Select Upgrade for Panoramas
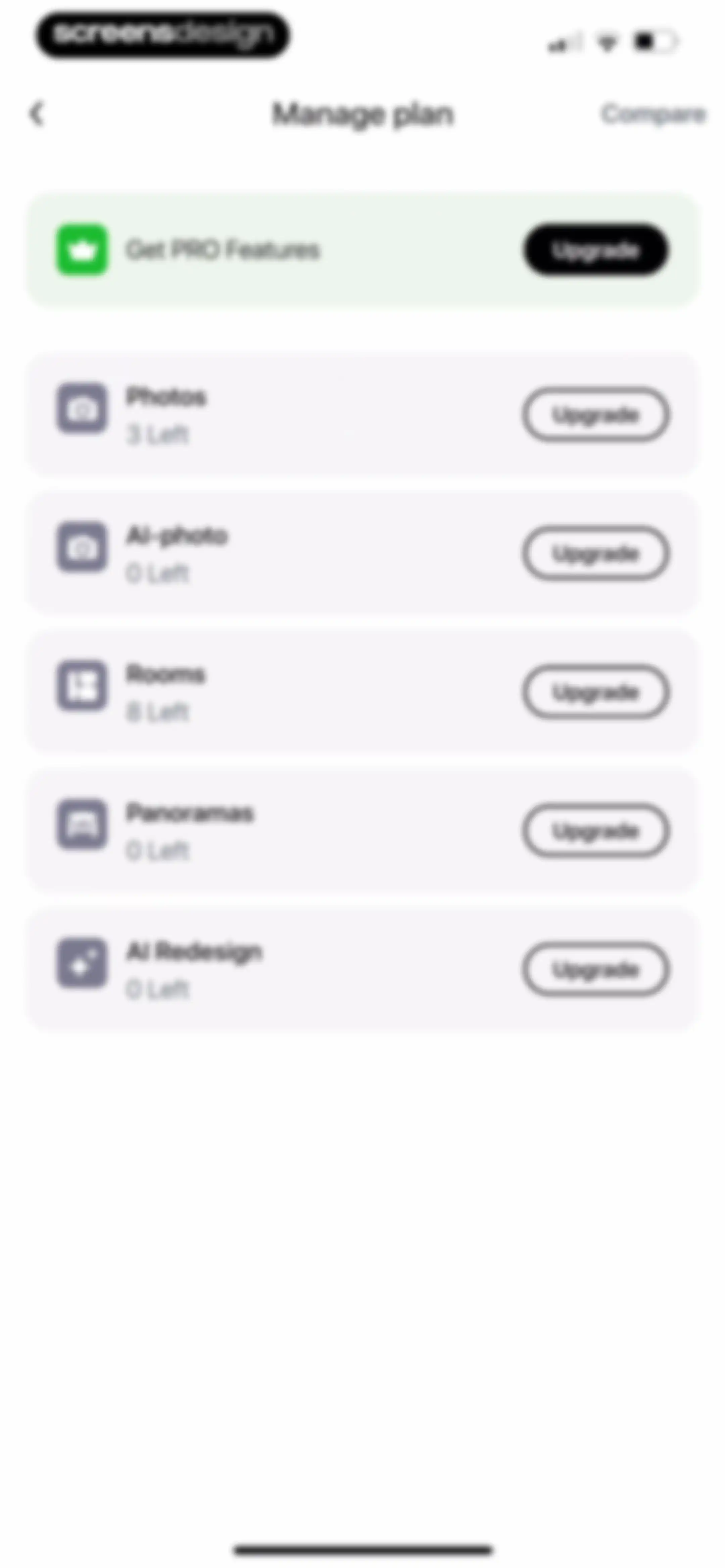725x1568 pixels. pos(595,831)
